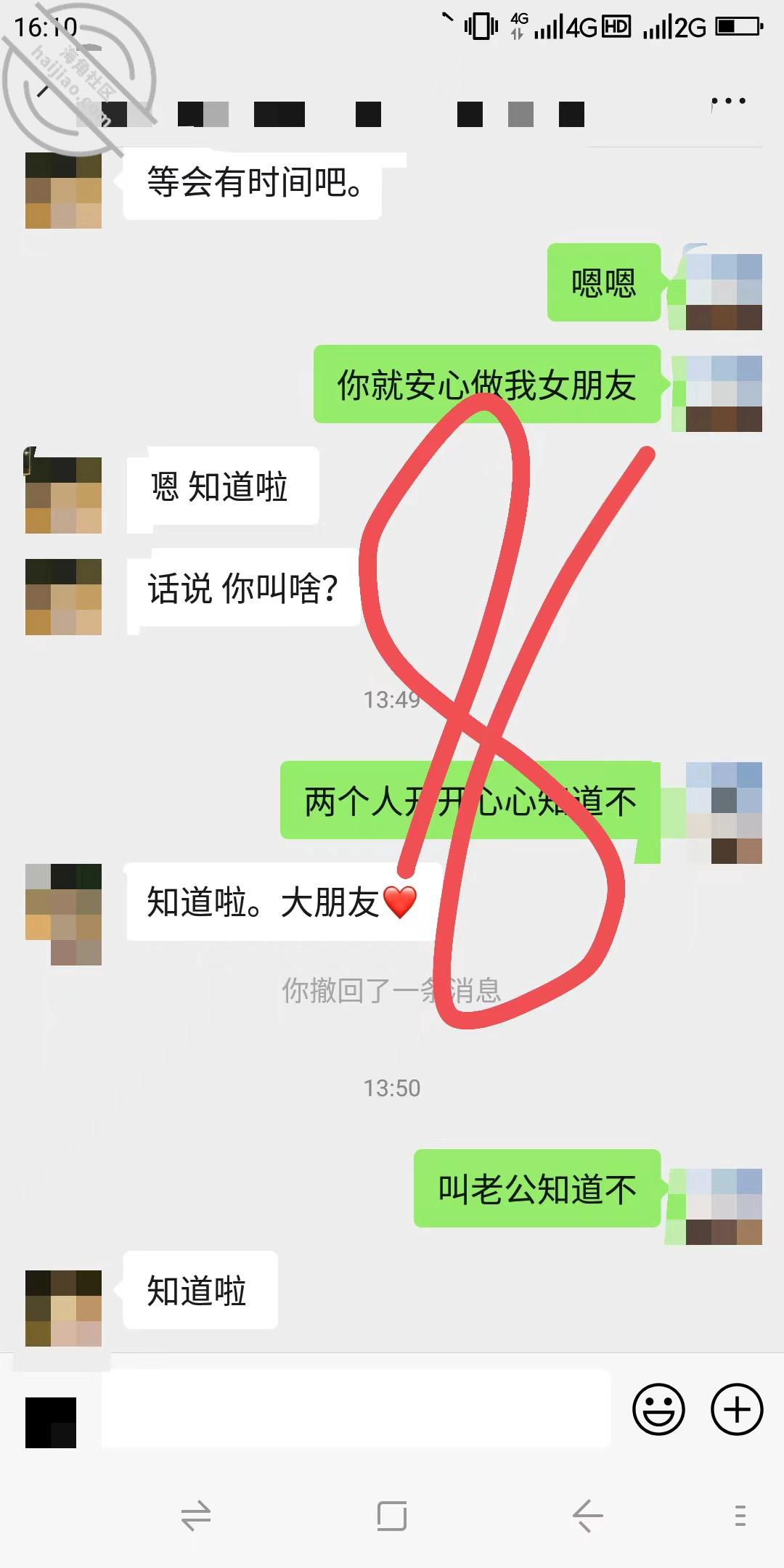
Task: Tap the system home square button
Action: tap(392, 1516)
